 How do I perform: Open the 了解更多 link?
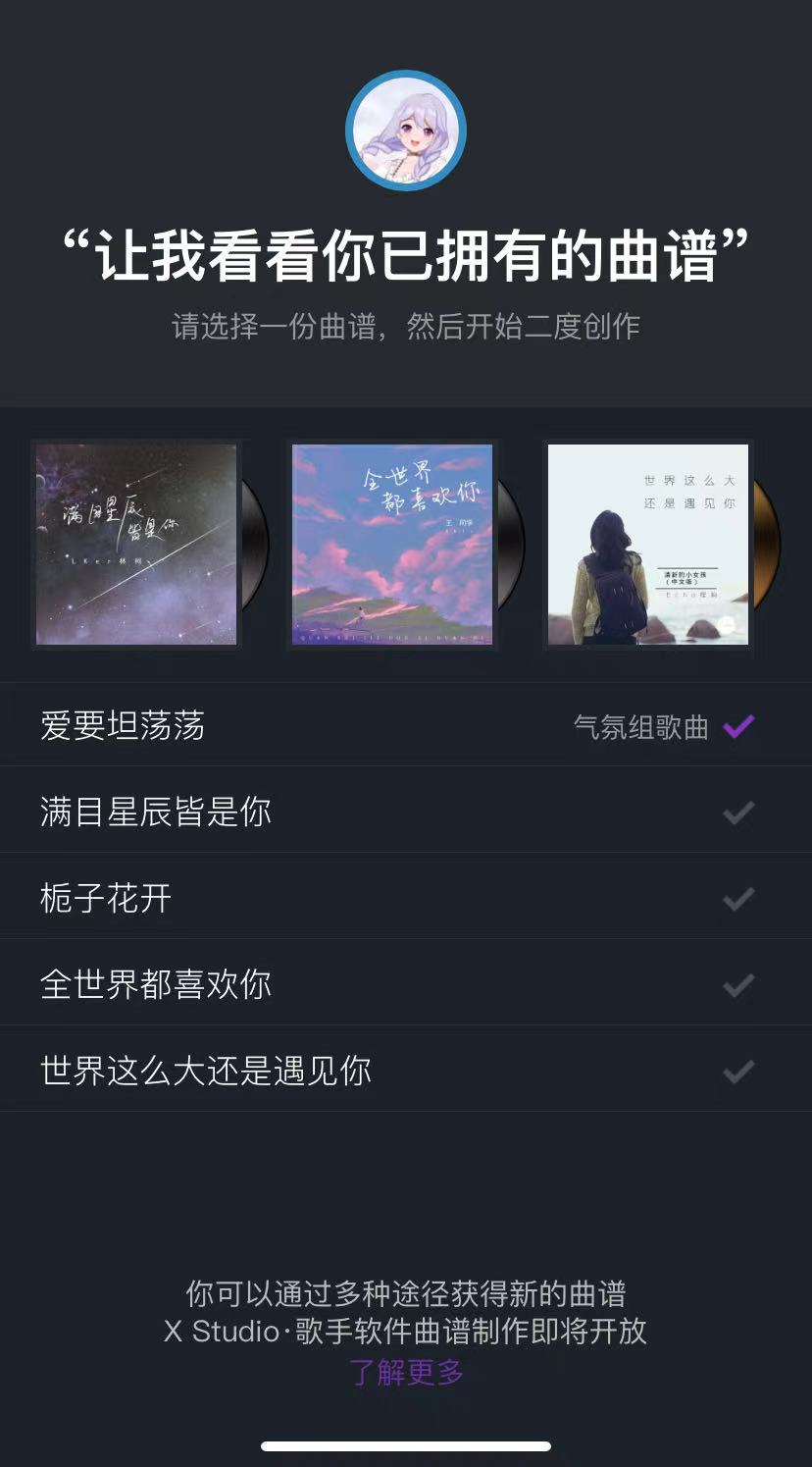click(406, 1372)
